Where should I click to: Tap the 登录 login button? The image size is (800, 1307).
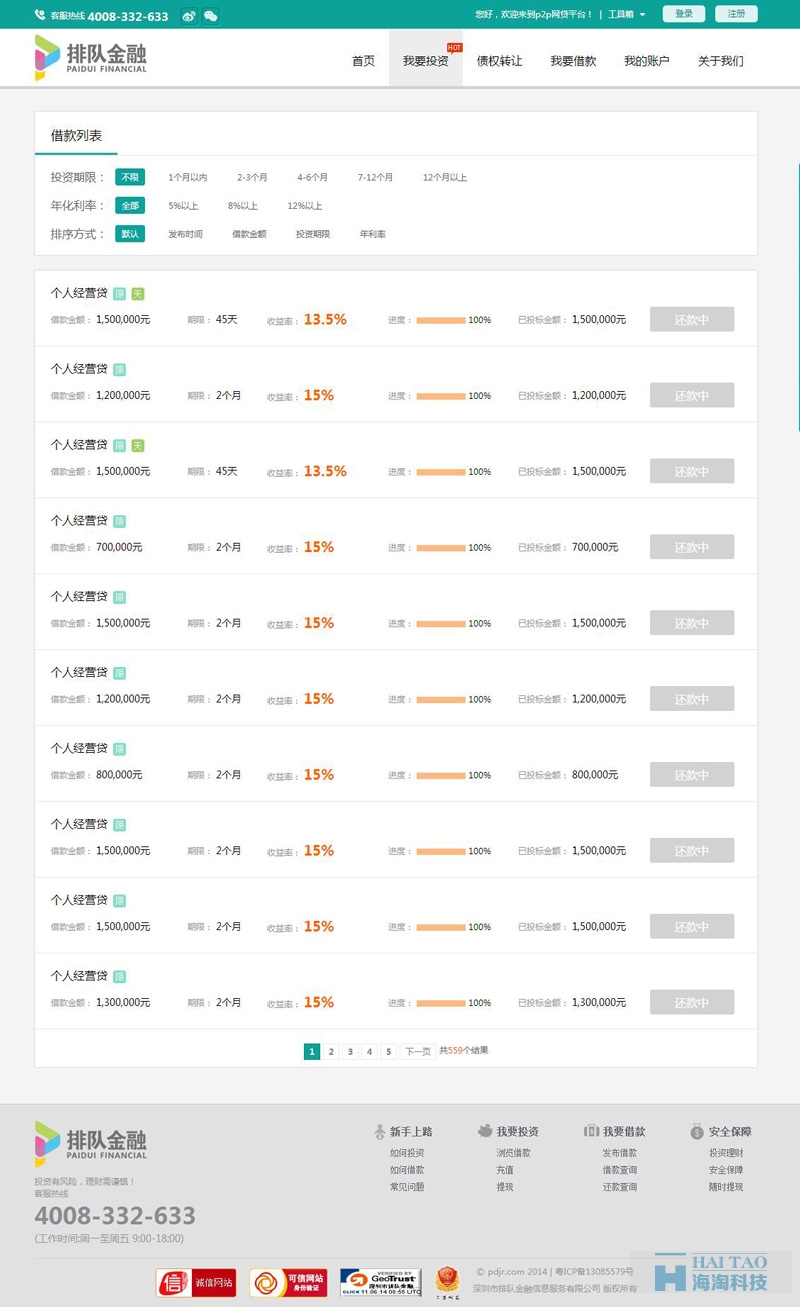[684, 14]
